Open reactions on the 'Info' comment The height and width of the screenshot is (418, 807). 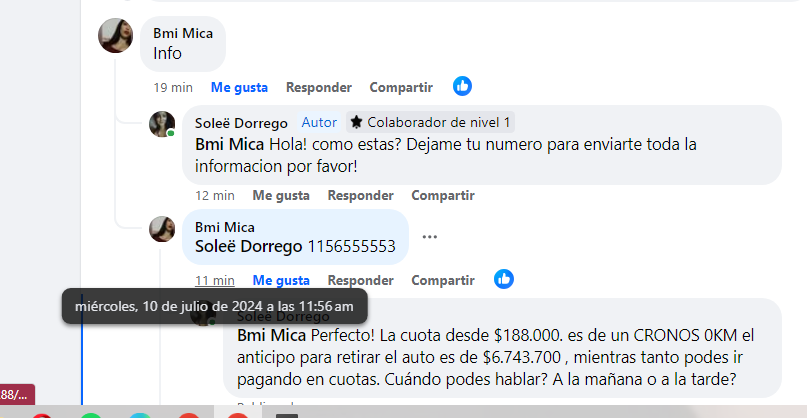[462, 86]
